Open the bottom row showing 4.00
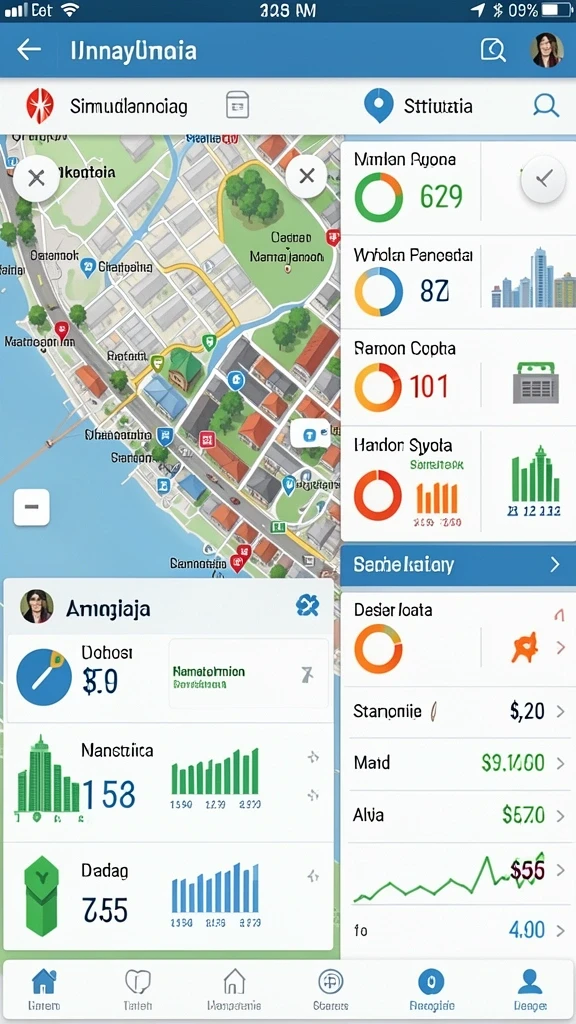 tap(458, 930)
